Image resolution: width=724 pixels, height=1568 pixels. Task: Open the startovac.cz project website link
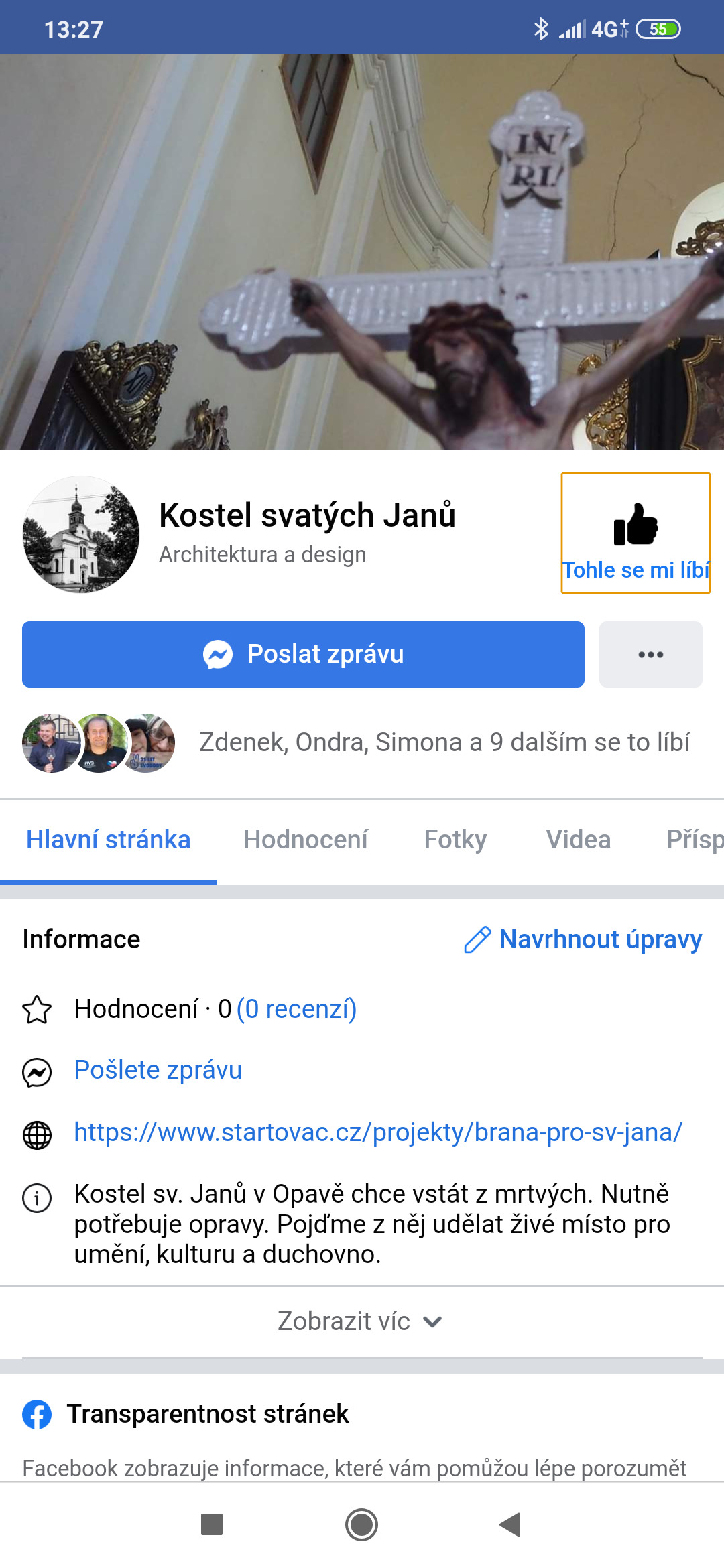378,1132
